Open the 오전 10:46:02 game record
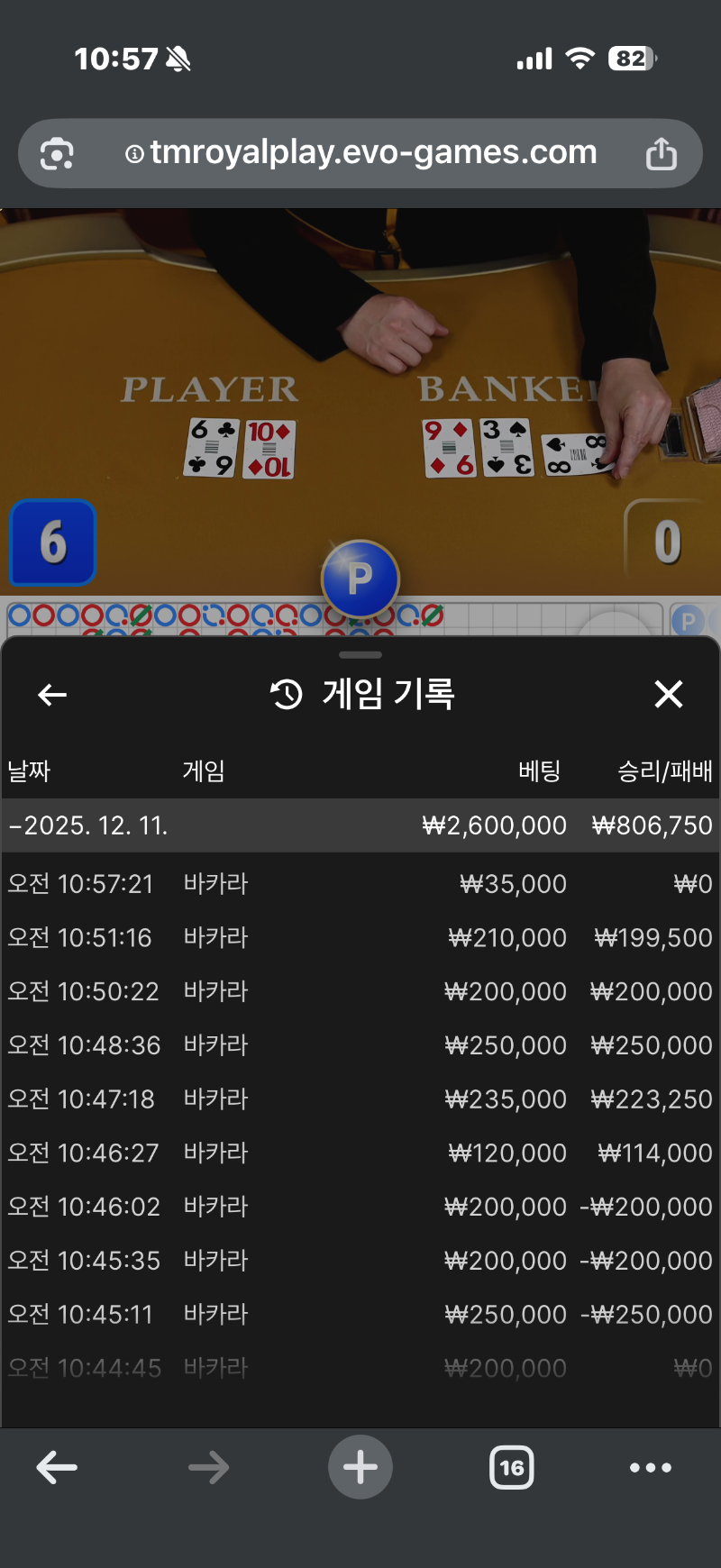The height and width of the screenshot is (1568, 721). coord(360,1207)
